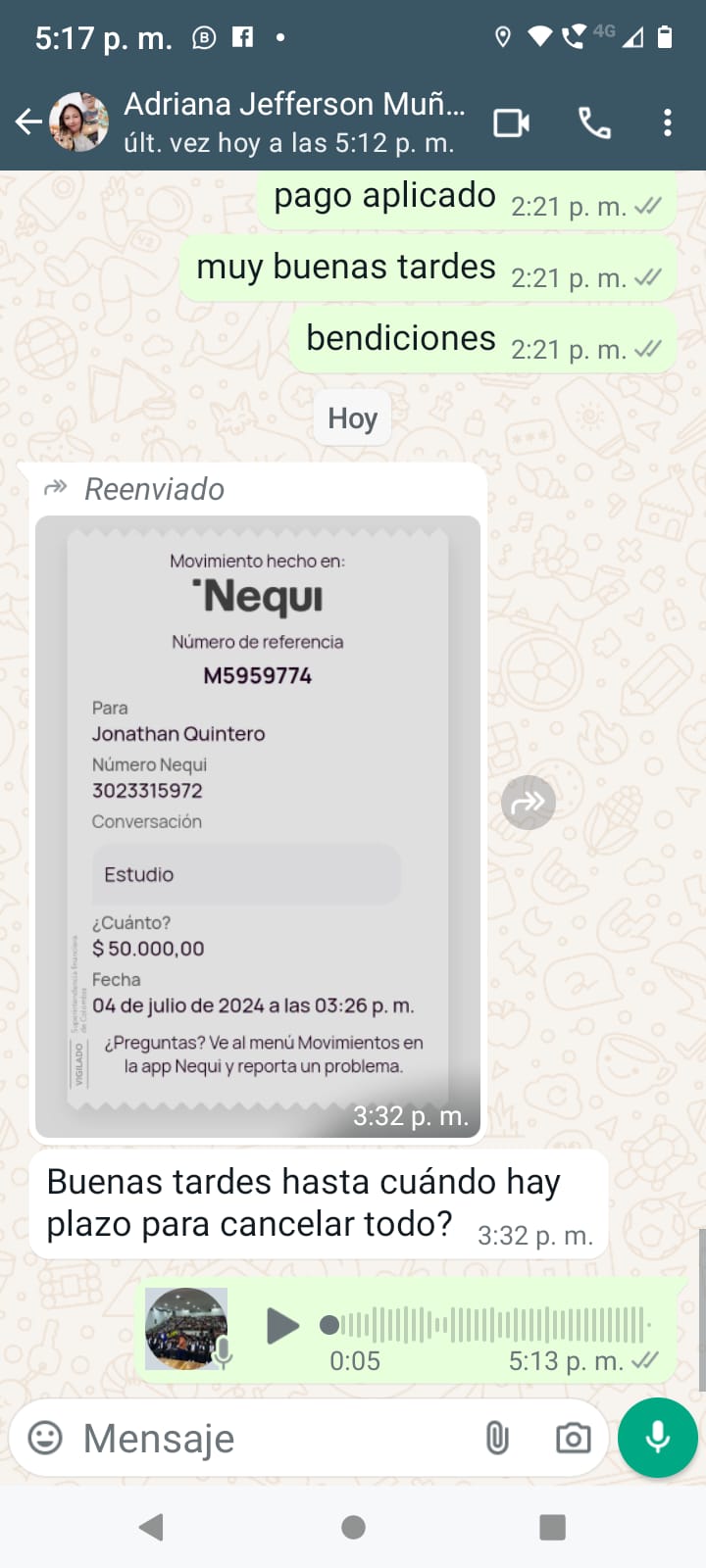Start a video call with Adriana

pos(511,122)
